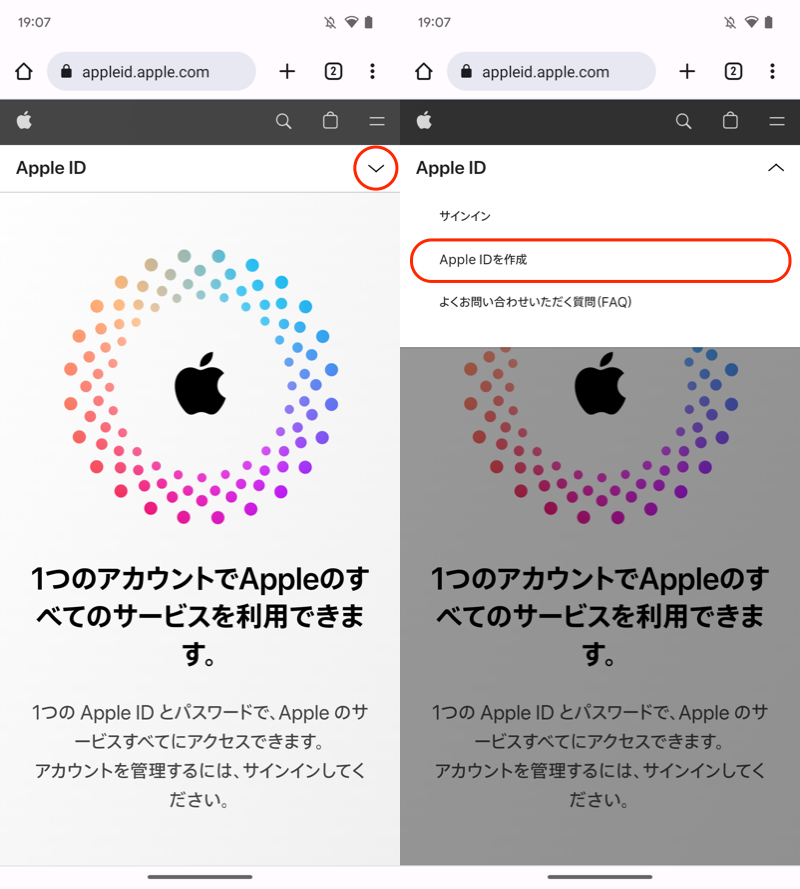Select Apple IDを作成 in the menu

point(483,259)
